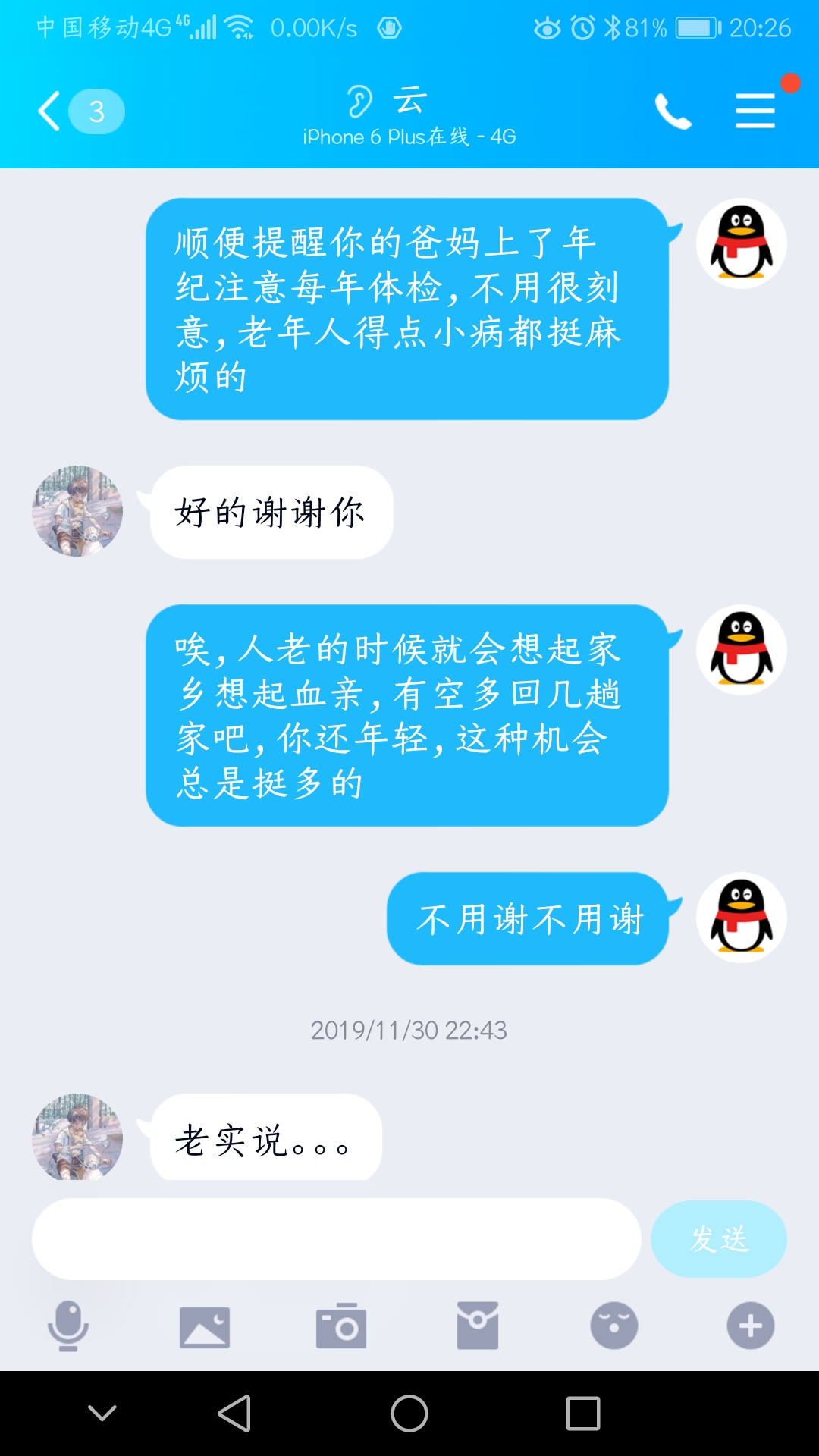Image resolution: width=819 pixels, height=1456 pixels.
Task: Focus the message input field
Action: pos(336,1239)
